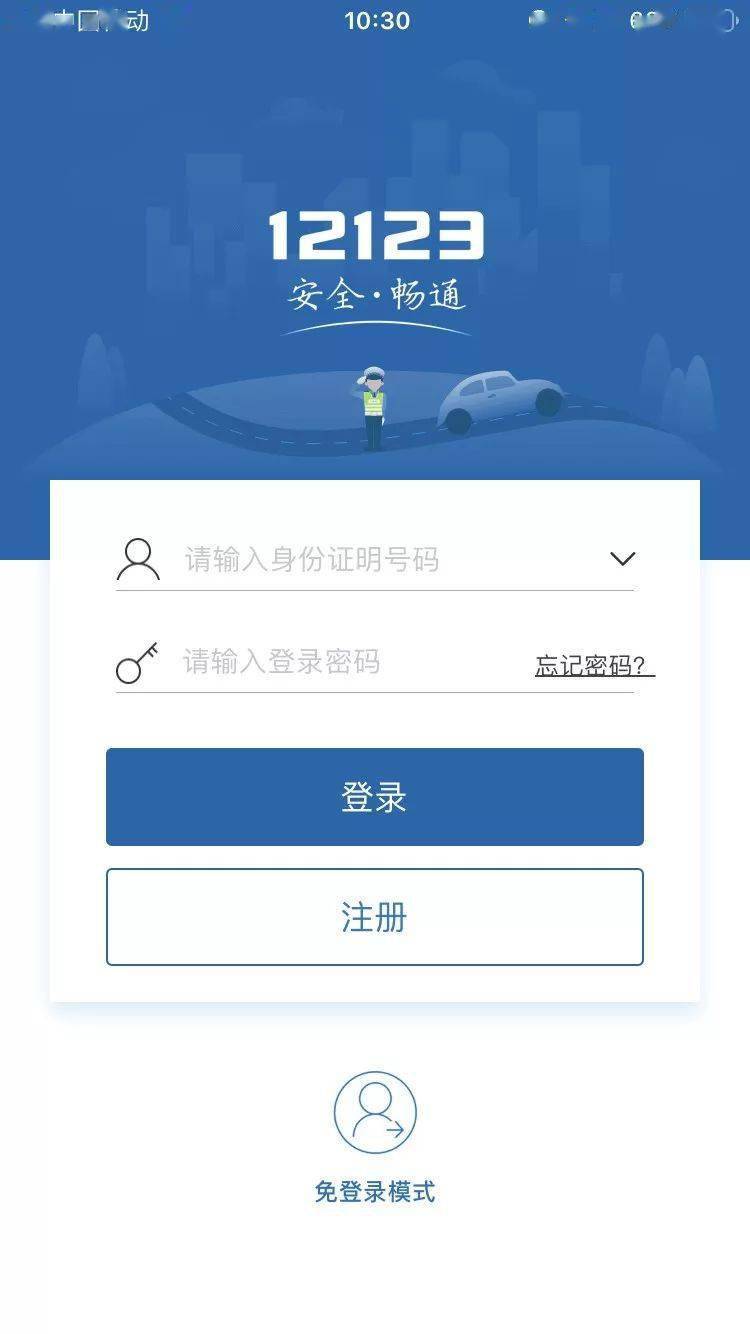Open 忘记密码 link
The height and width of the screenshot is (1334, 750).
[592, 661]
